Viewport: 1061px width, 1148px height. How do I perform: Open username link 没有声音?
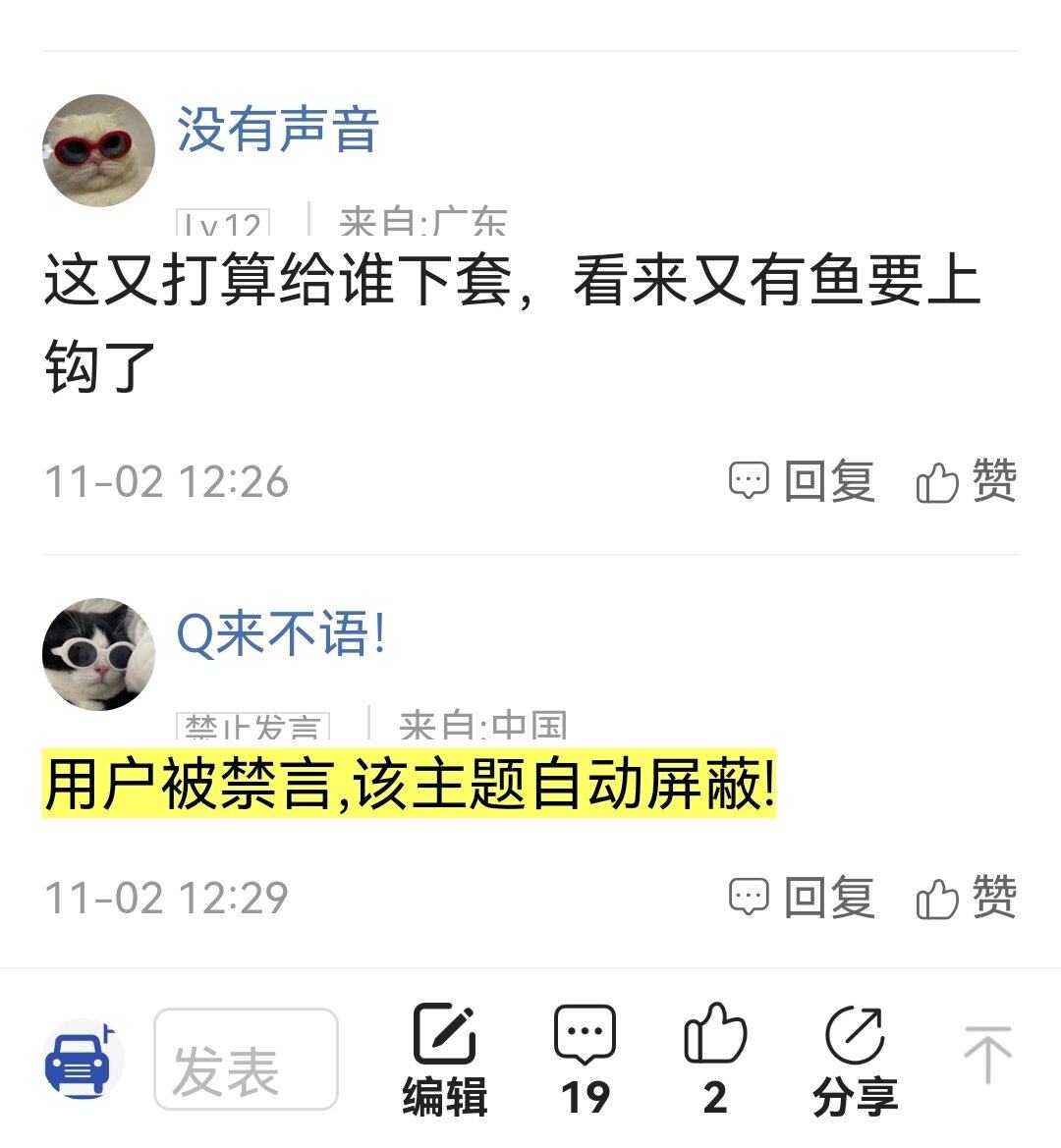(278, 131)
